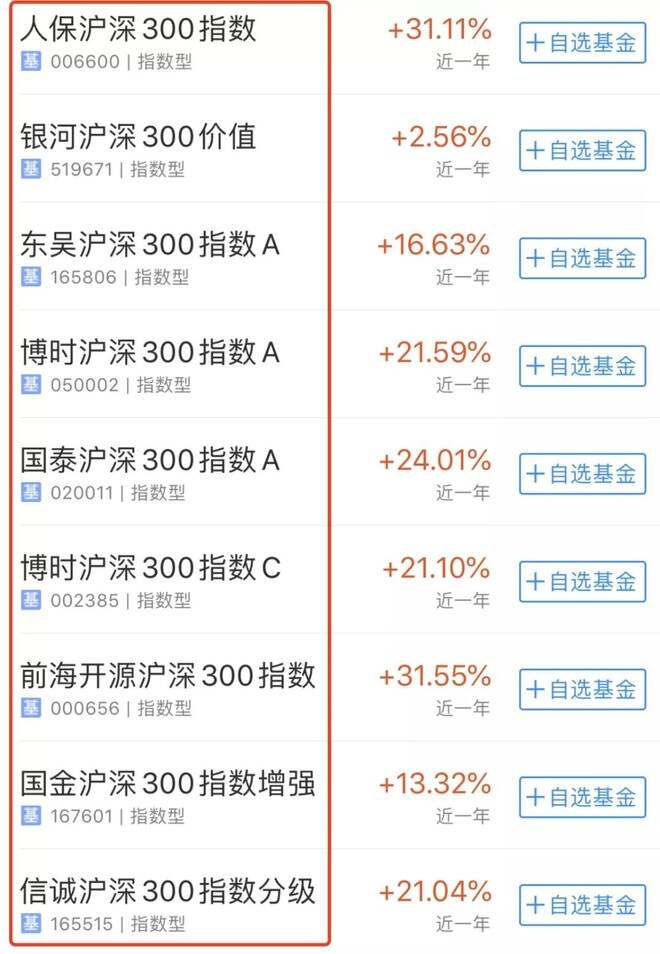Image resolution: width=660 pixels, height=954 pixels.
Task: Open the 人保沪深300指数 fund details
Action: (138, 29)
